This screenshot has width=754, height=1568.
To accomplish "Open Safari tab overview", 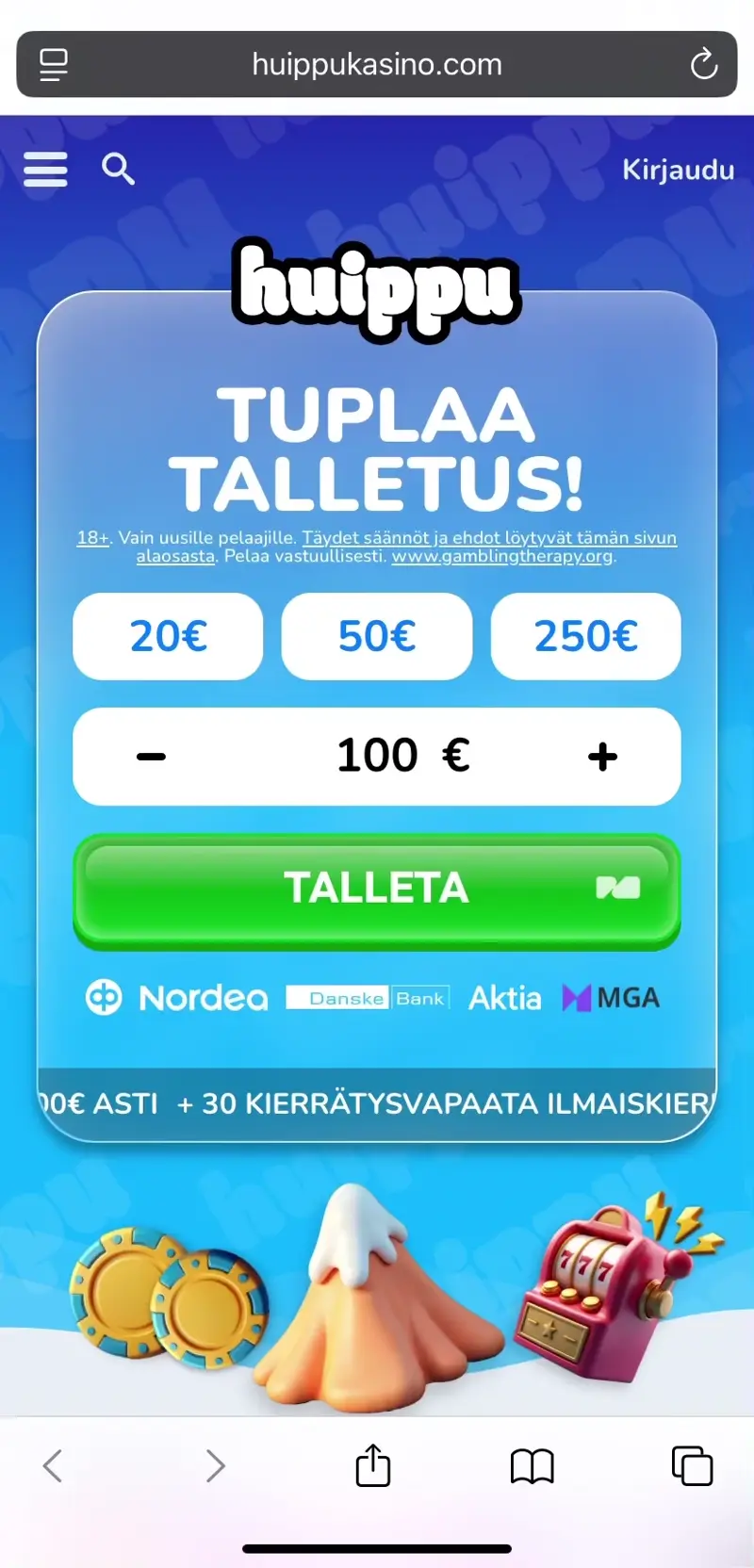I will pos(691,1466).
